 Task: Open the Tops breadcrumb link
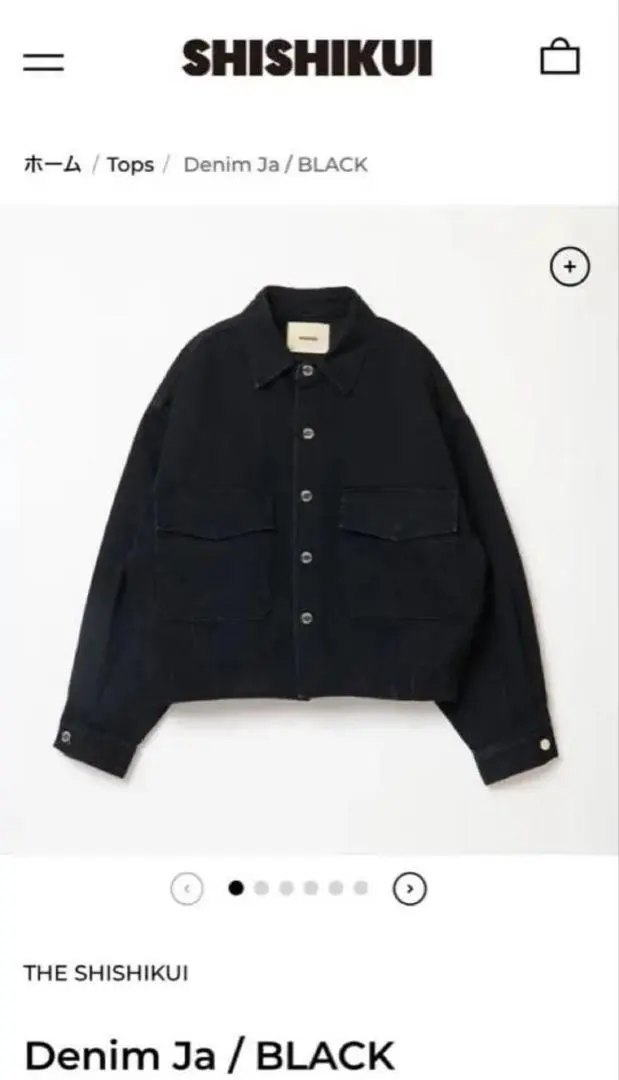click(x=130, y=165)
